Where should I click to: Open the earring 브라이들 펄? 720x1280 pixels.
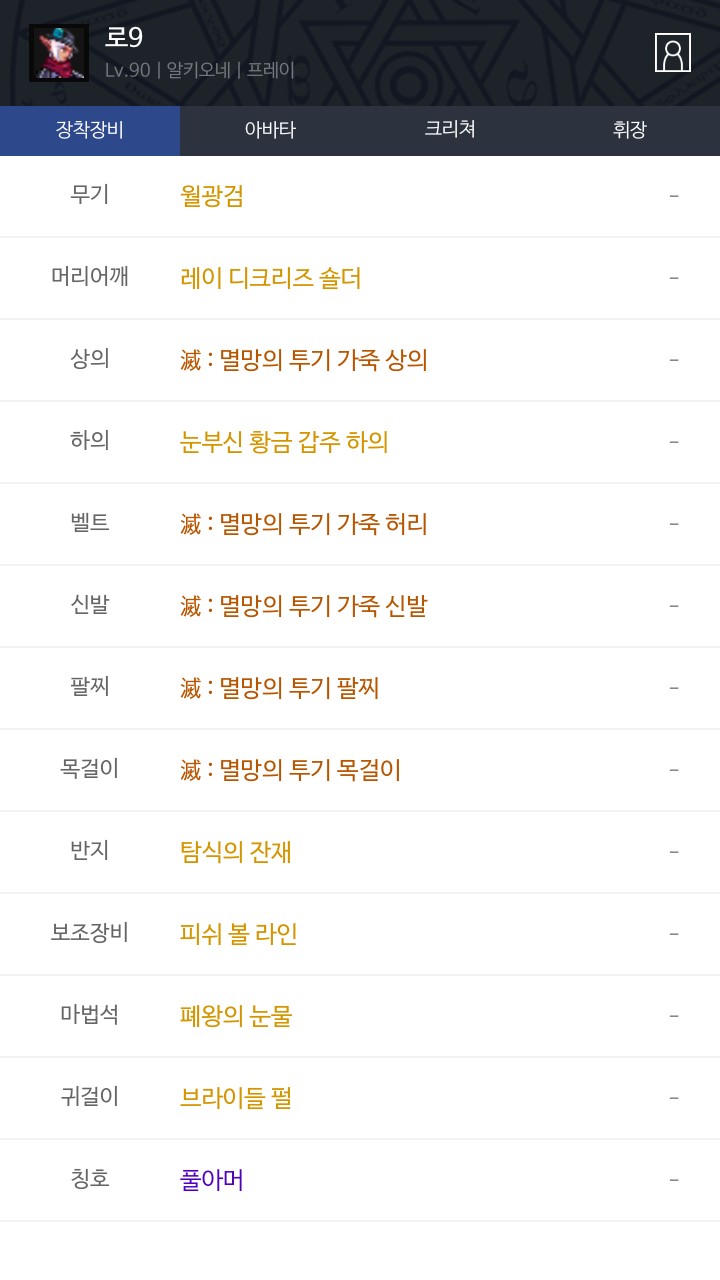pos(236,1098)
